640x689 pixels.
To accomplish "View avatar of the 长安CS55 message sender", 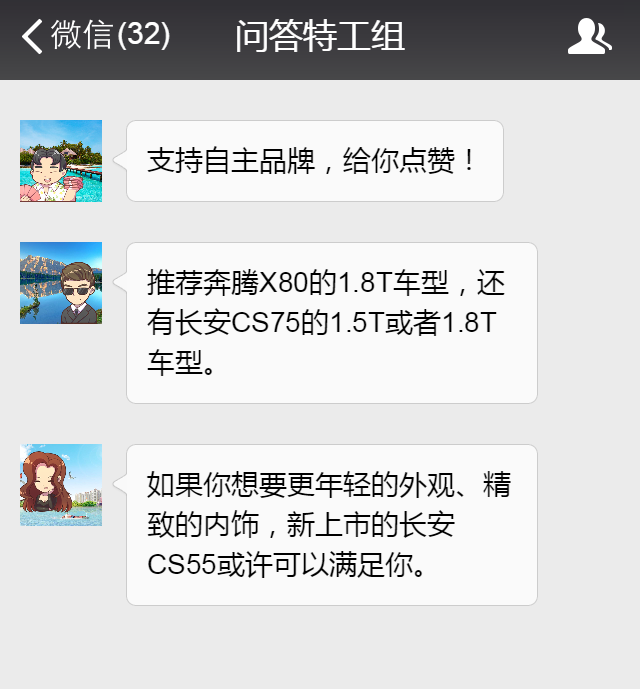I will [61, 485].
